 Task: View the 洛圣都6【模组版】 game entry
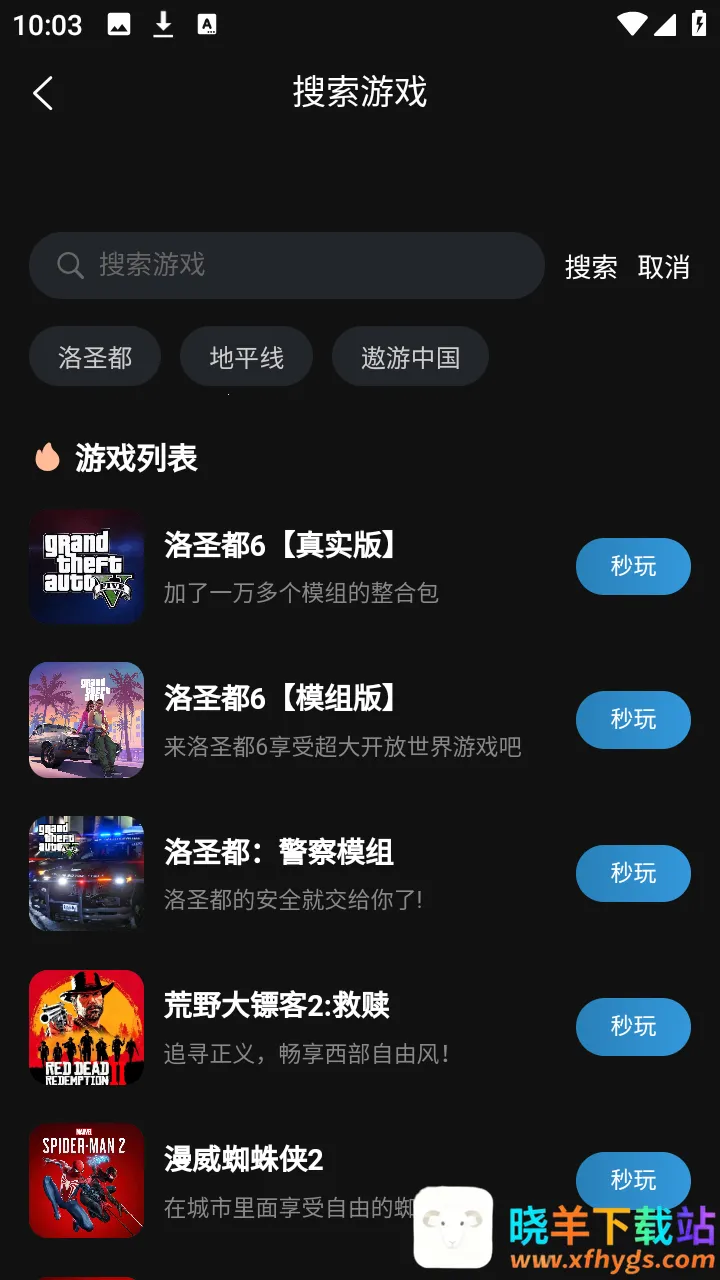click(x=300, y=720)
